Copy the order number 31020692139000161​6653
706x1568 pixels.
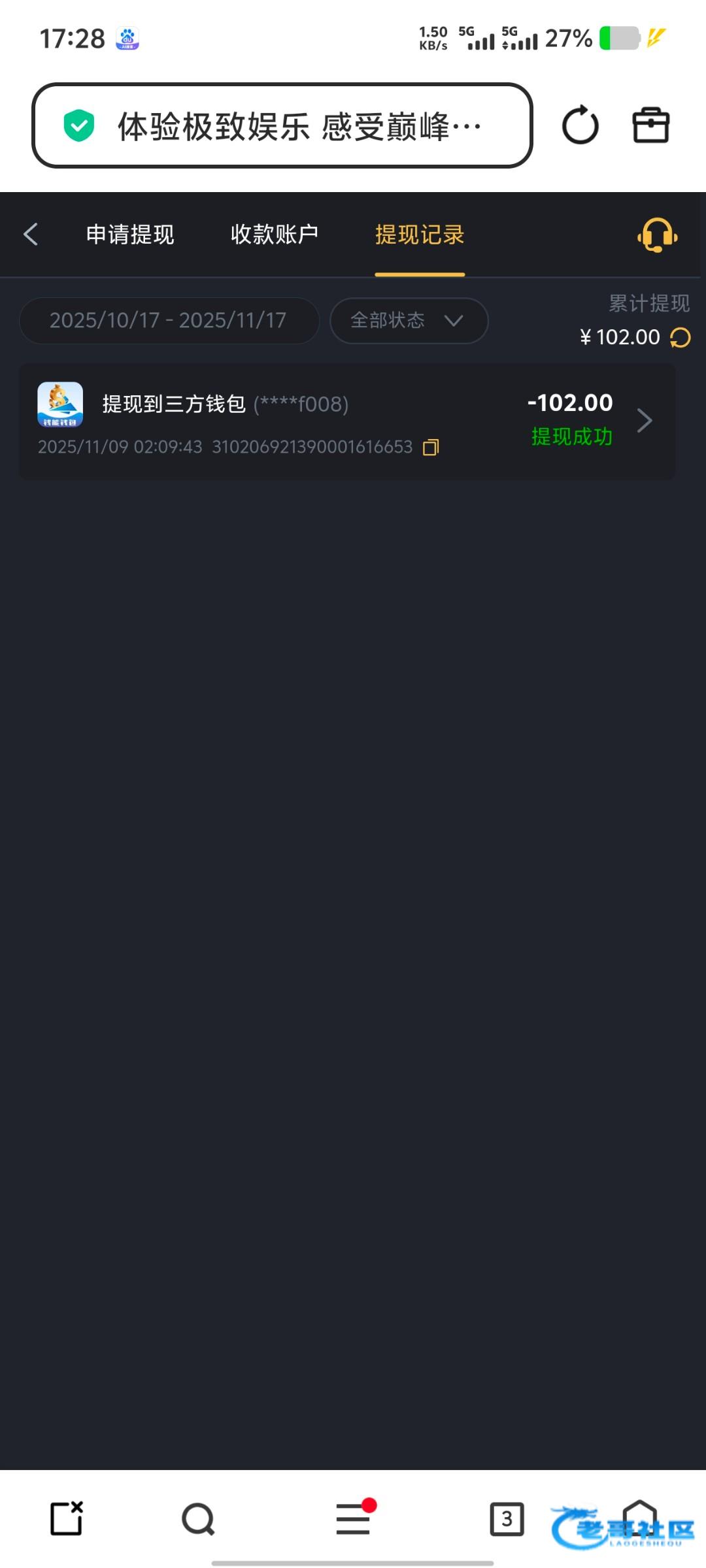(431, 448)
